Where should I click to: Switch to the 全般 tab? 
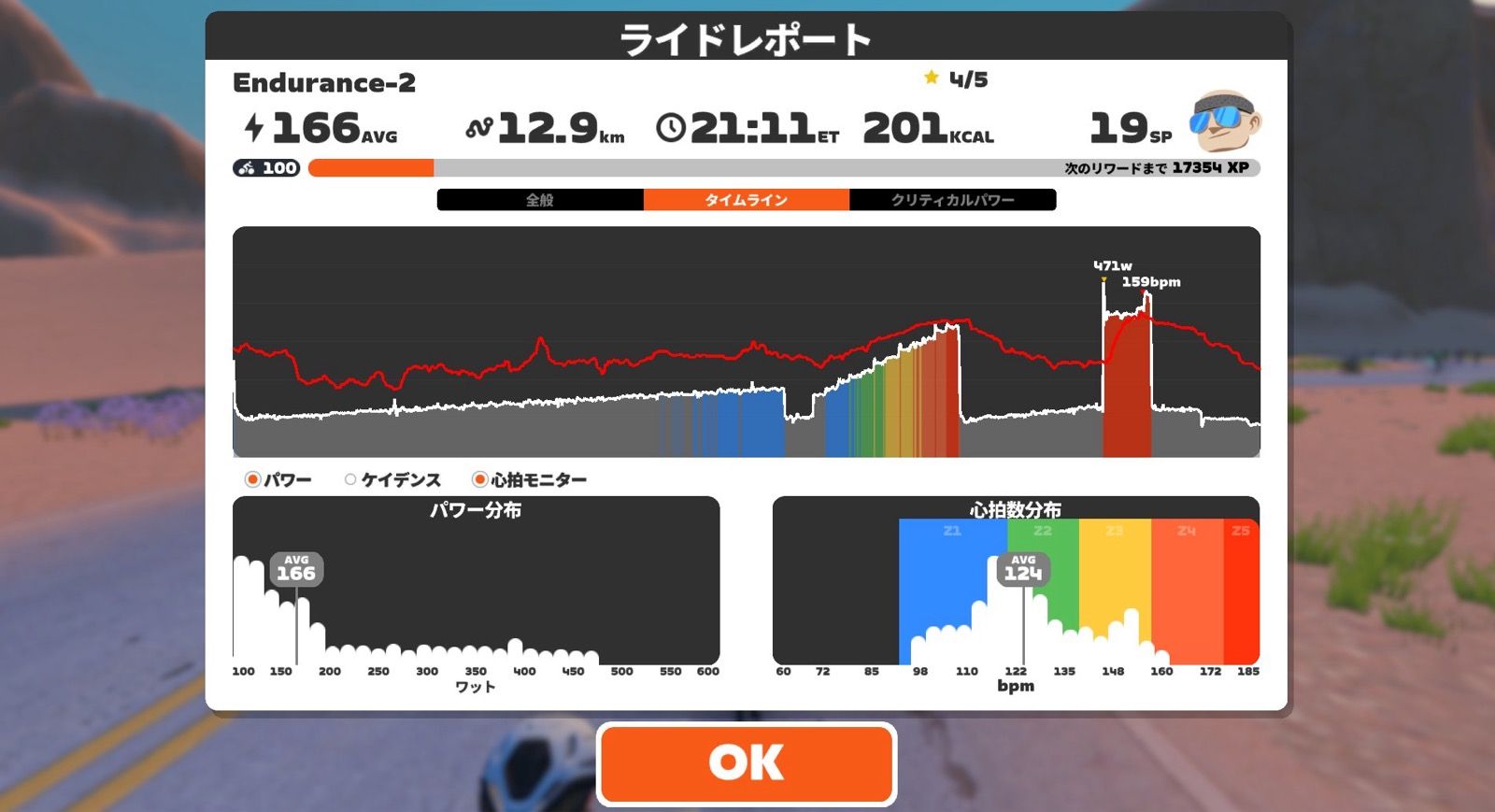540,200
